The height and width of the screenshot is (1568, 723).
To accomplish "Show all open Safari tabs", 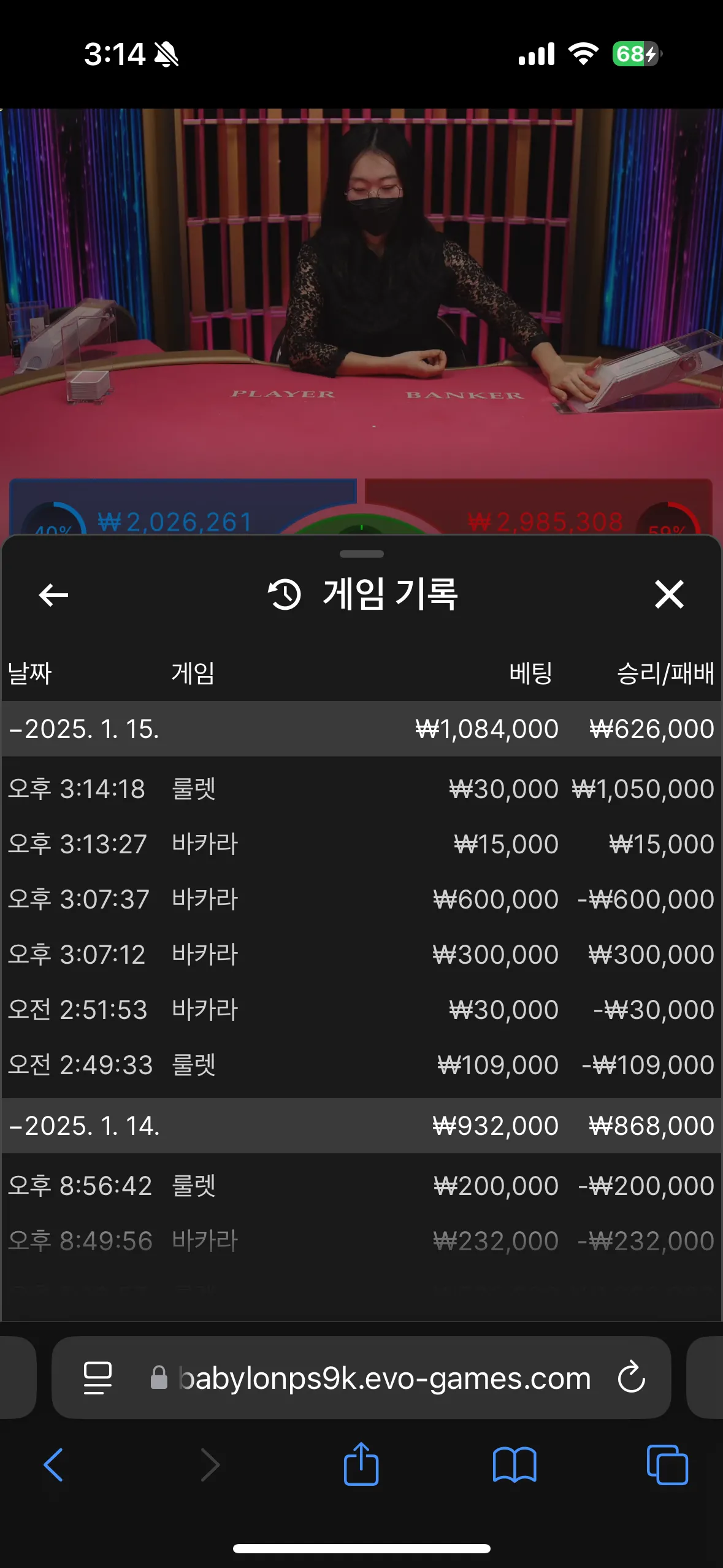I will [x=667, y=1465].
